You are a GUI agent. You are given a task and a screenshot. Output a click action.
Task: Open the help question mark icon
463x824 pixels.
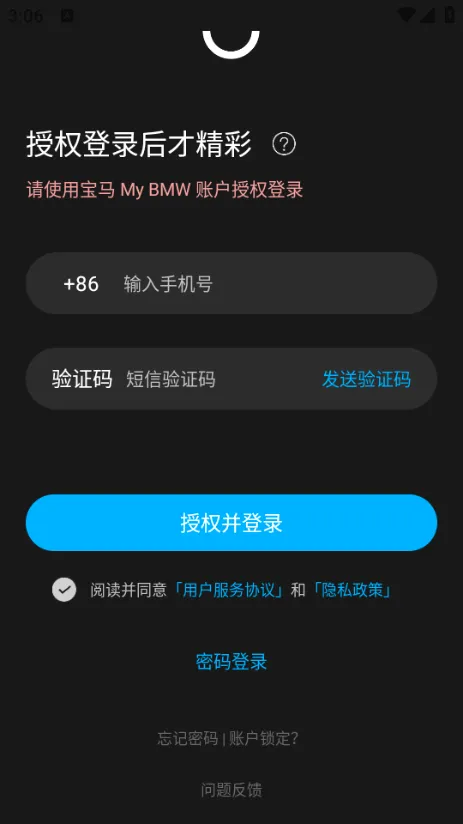tap(284, 144)
